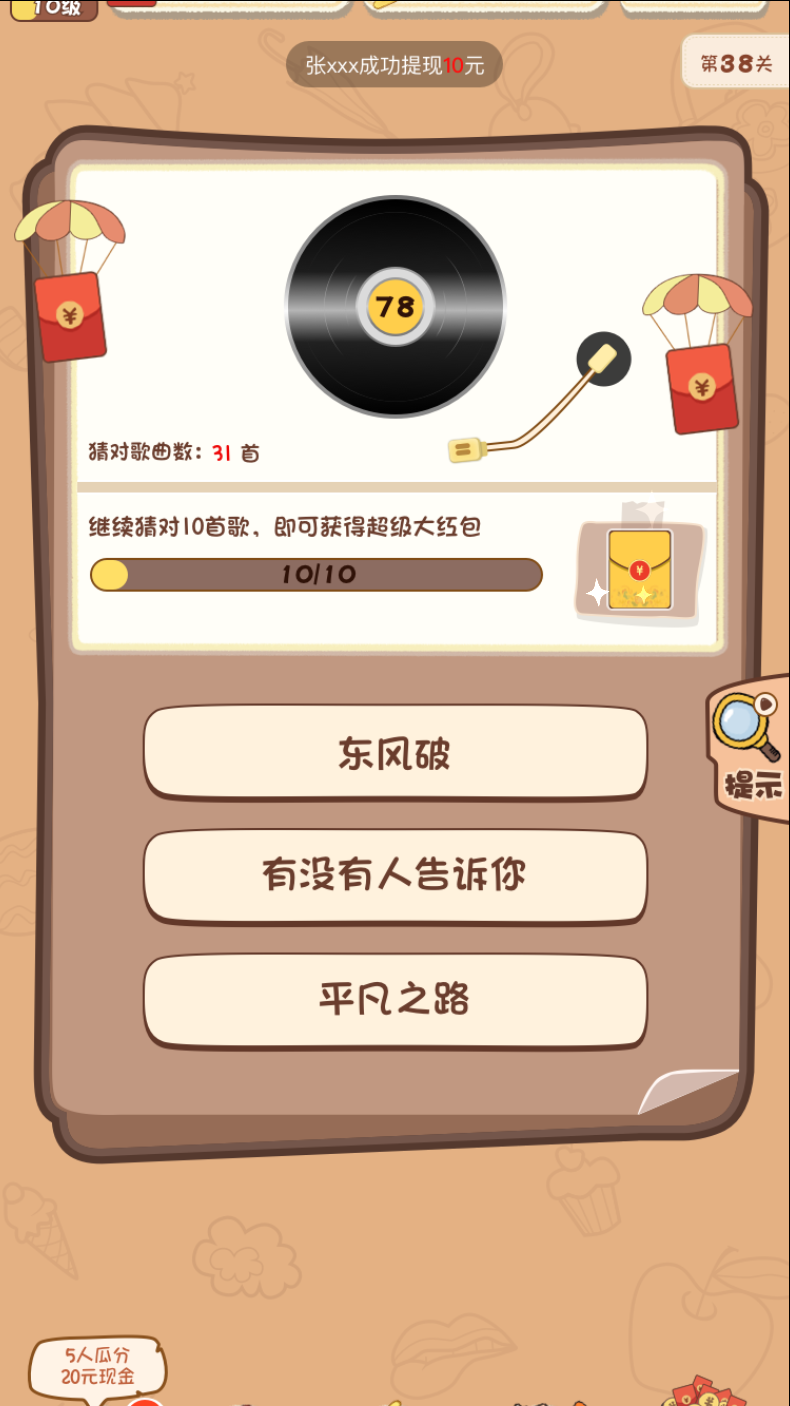
Task: Open the 提示 hint magnifier
Action: coord(751,748)
